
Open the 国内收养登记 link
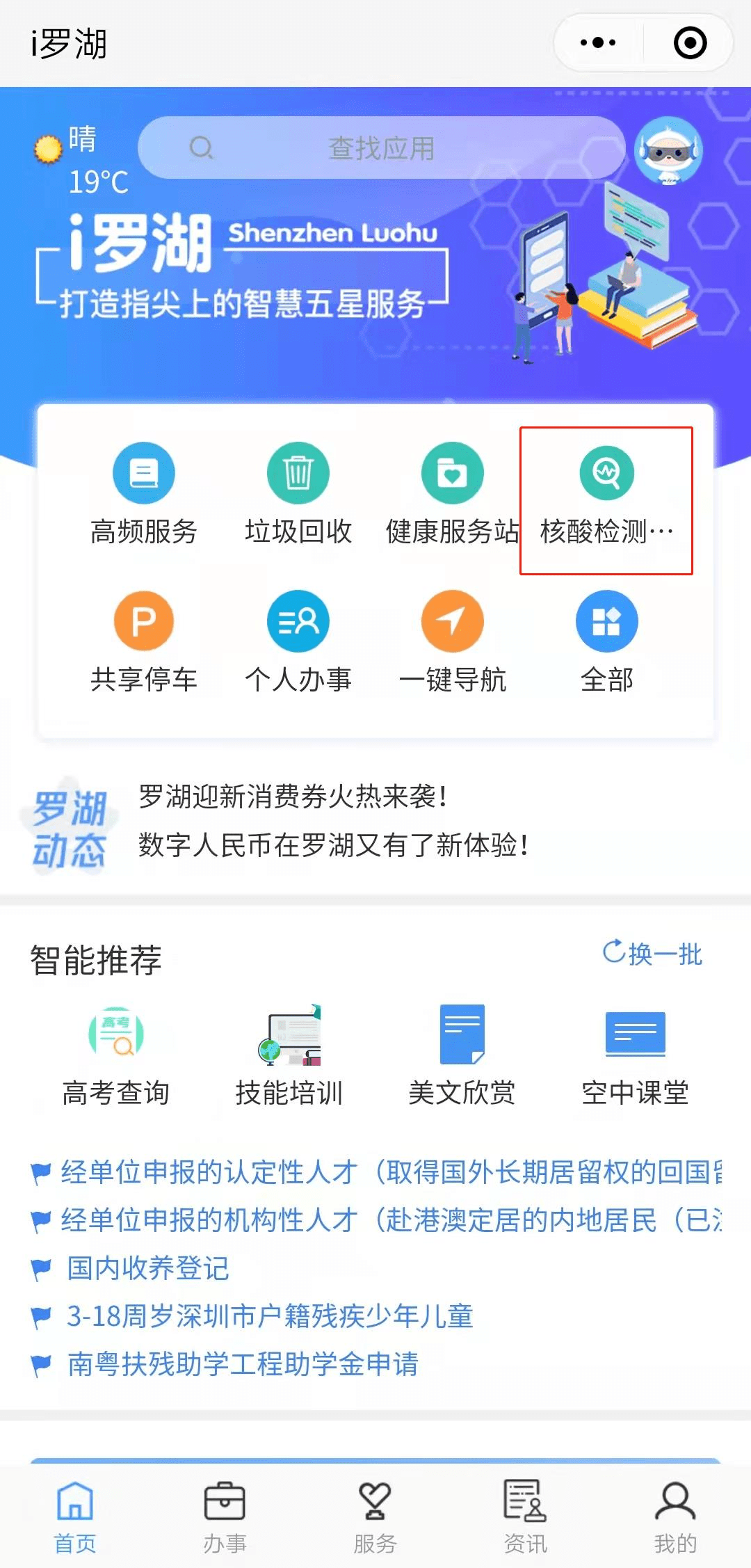tap(148, 1268)
